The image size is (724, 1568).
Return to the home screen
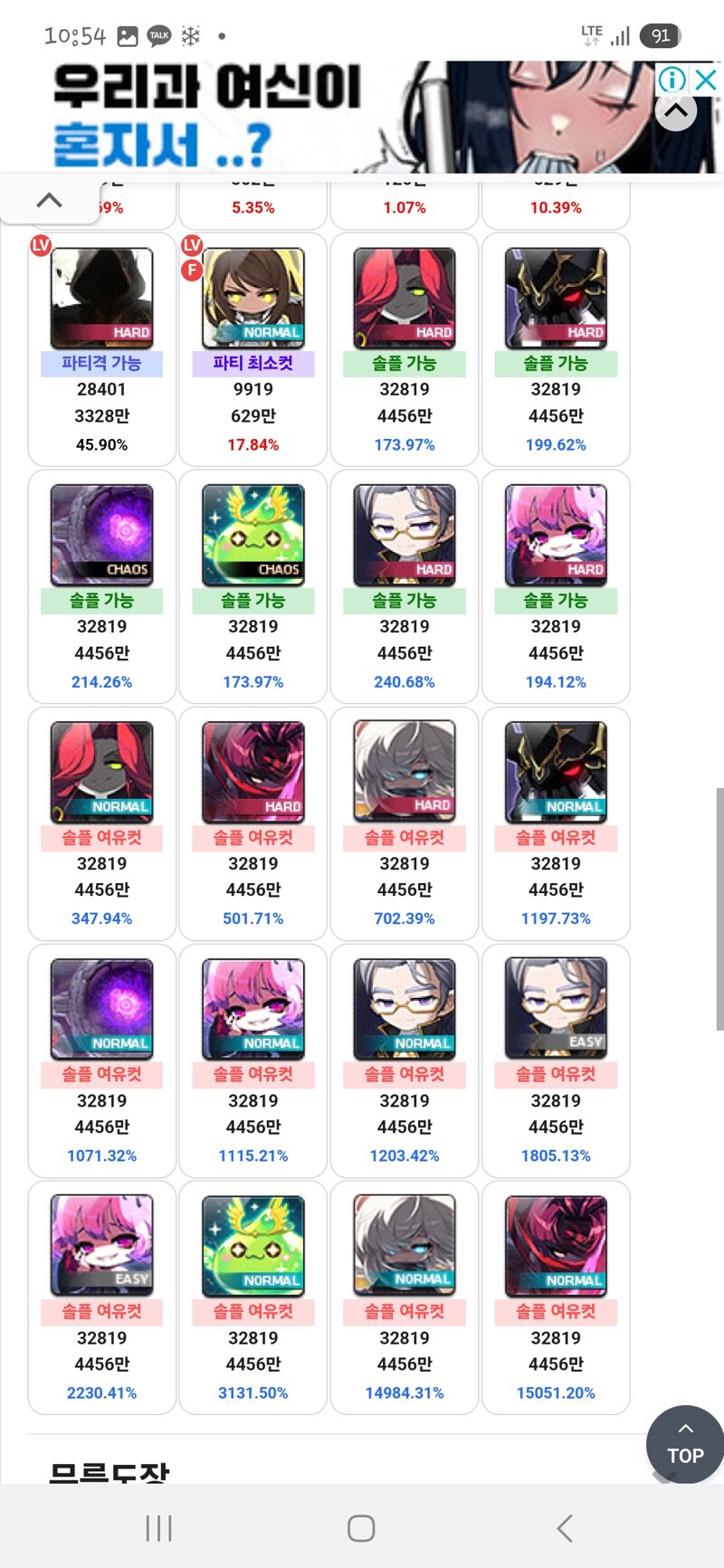[361, 1529]
